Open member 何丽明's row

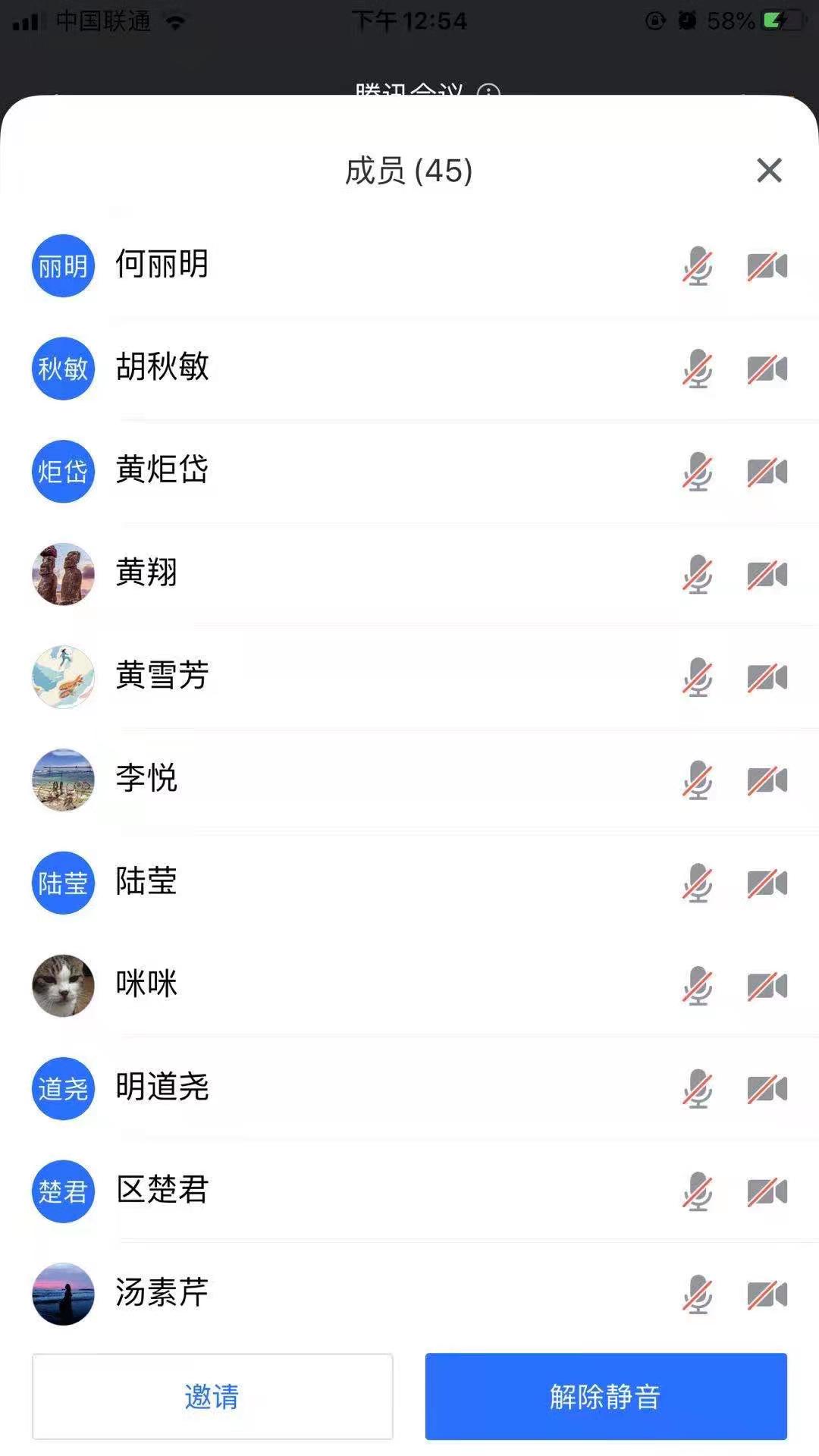162,265
